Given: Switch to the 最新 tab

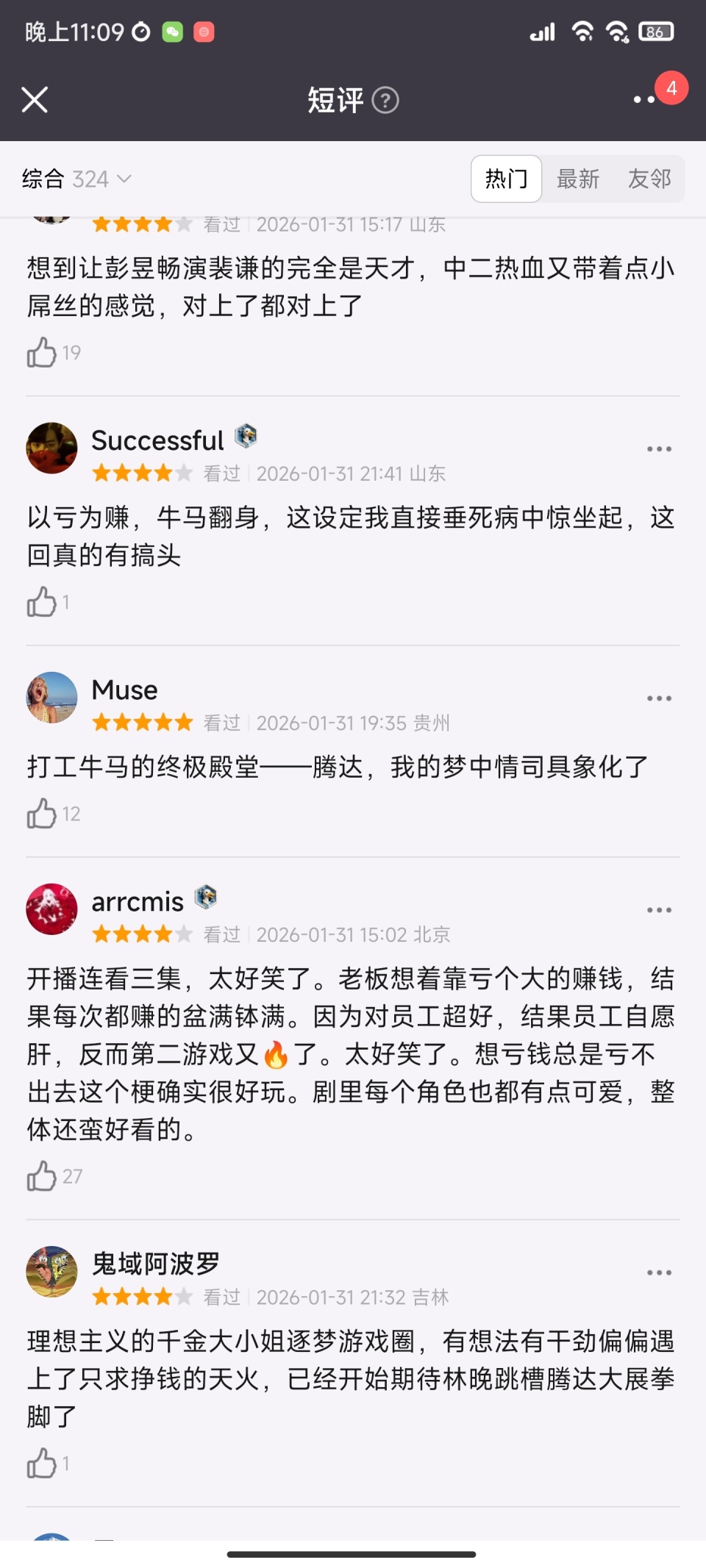Looking at the screenshot, I should (x=578, y=179).
